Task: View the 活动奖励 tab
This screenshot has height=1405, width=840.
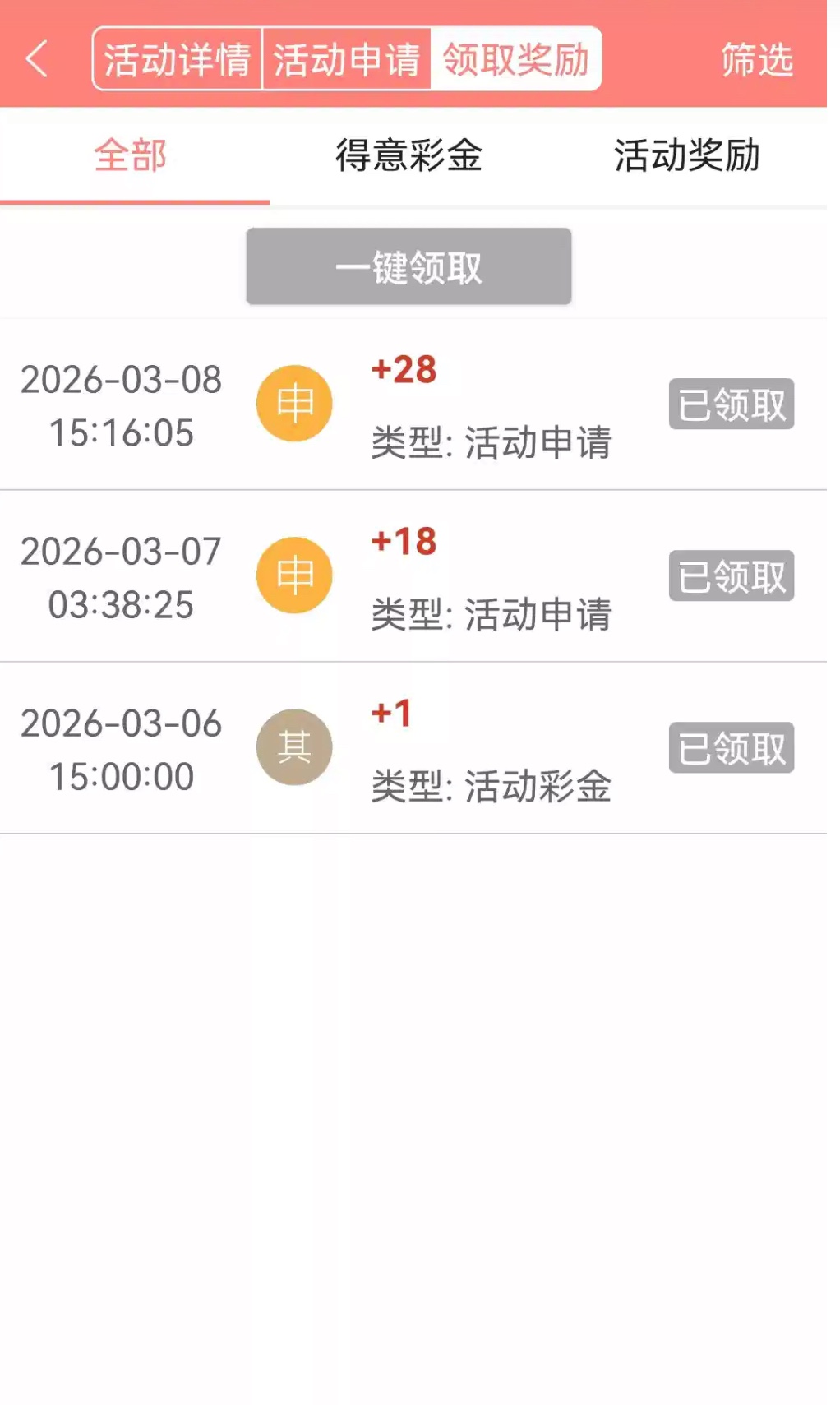Action: pos(686,156)
